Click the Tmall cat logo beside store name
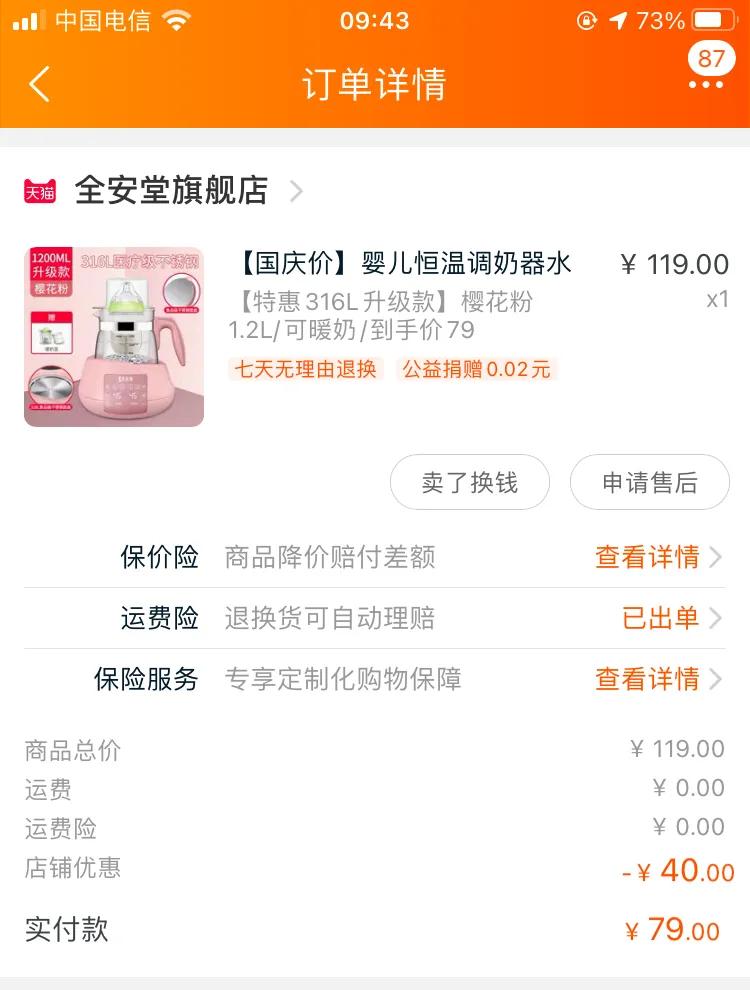 point(40,190)
